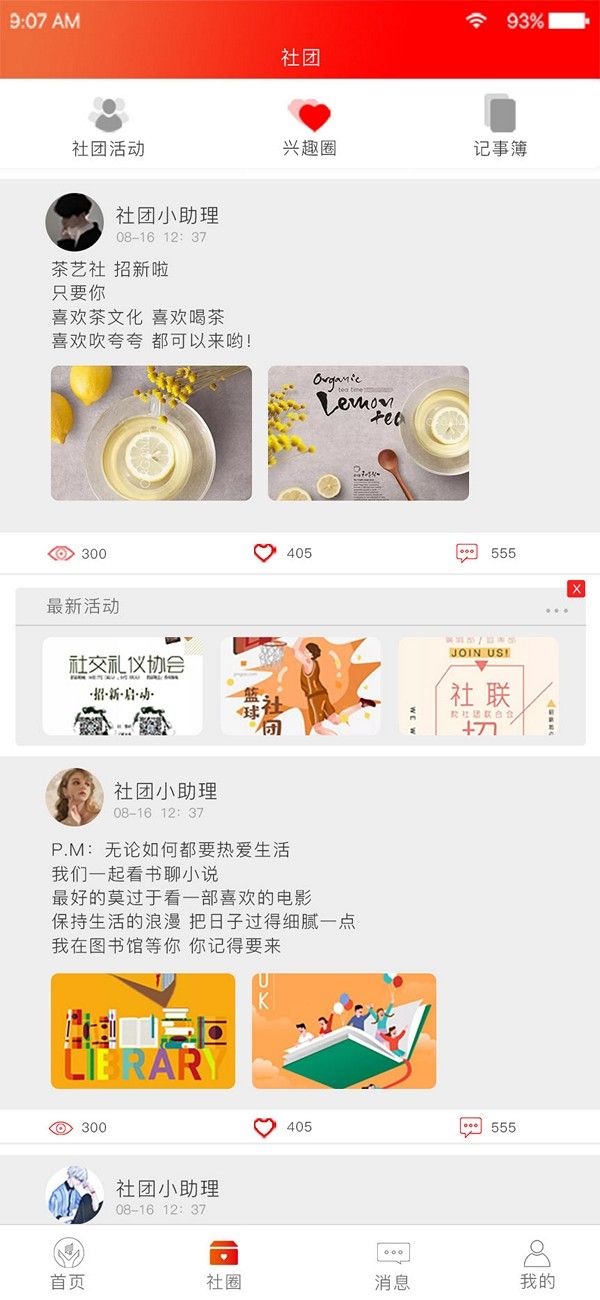The width and height of the screenshot is (600, 1300).
Task: Open comments on the 茶艺社 post
Action: pyautogui.click(x=467, y=553)
